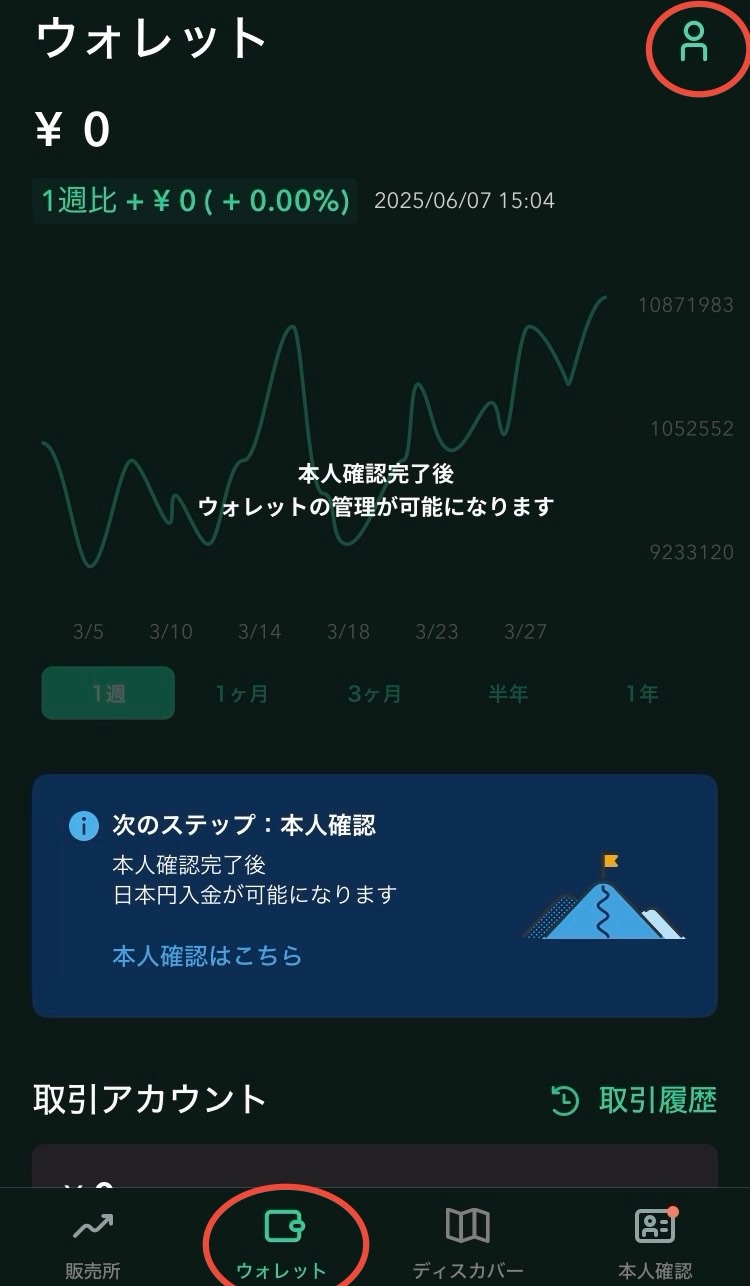The image size is (750, 1286).
Task: Follow the 本人確認はこちら link
Action: pyautogui.click(x=207, y=956)
